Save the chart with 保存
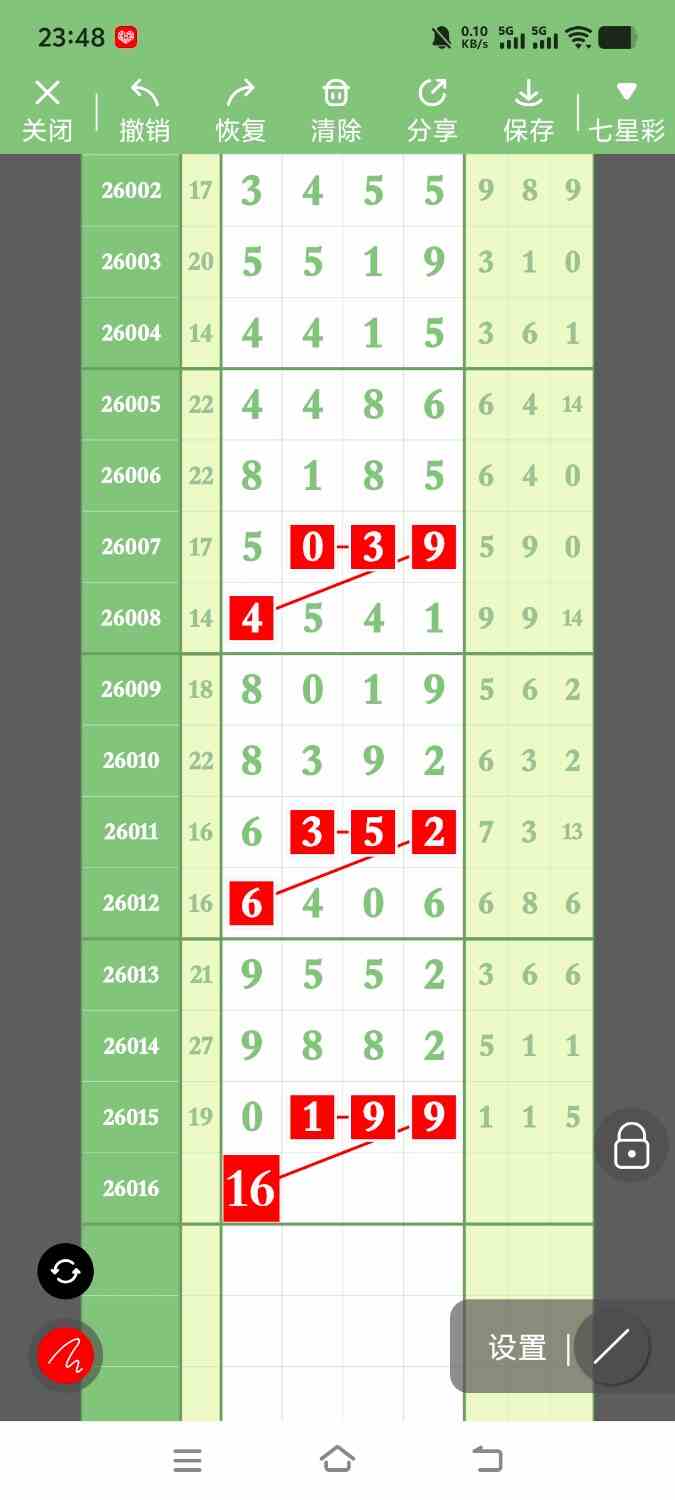The image size is (675, 1500). (528, 111)
